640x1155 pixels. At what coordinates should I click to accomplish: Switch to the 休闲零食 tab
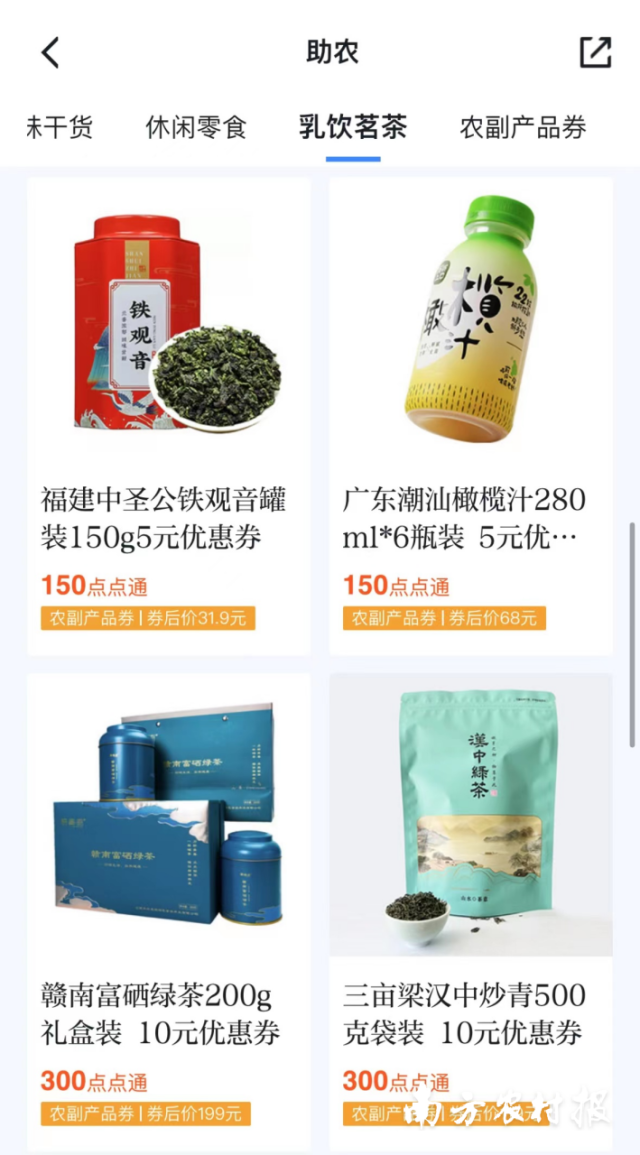[196, 128]
